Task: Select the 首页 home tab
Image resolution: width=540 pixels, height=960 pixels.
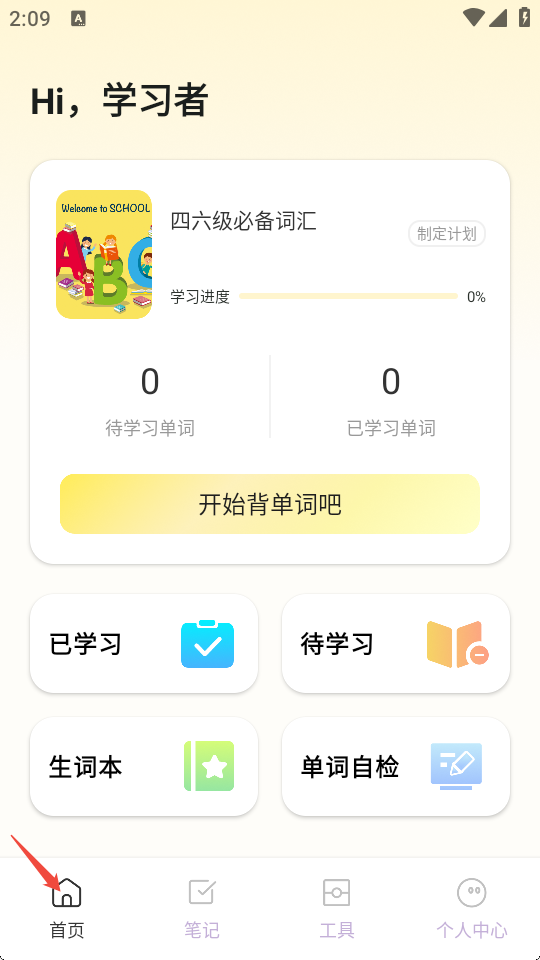Action: pyautogui.click(x=67, y=909)
